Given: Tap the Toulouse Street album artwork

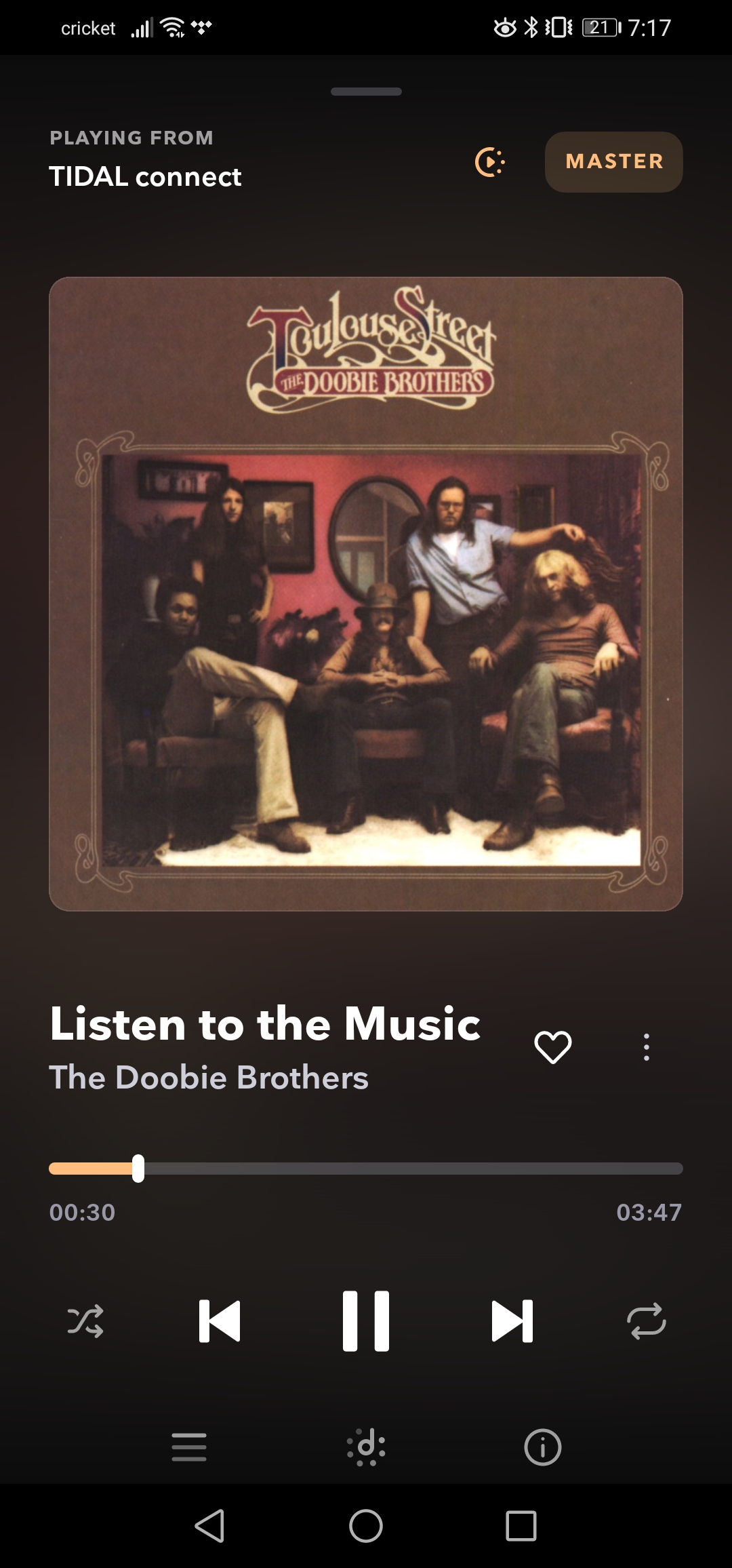Looking at the screenshot, I should point(366,593).
